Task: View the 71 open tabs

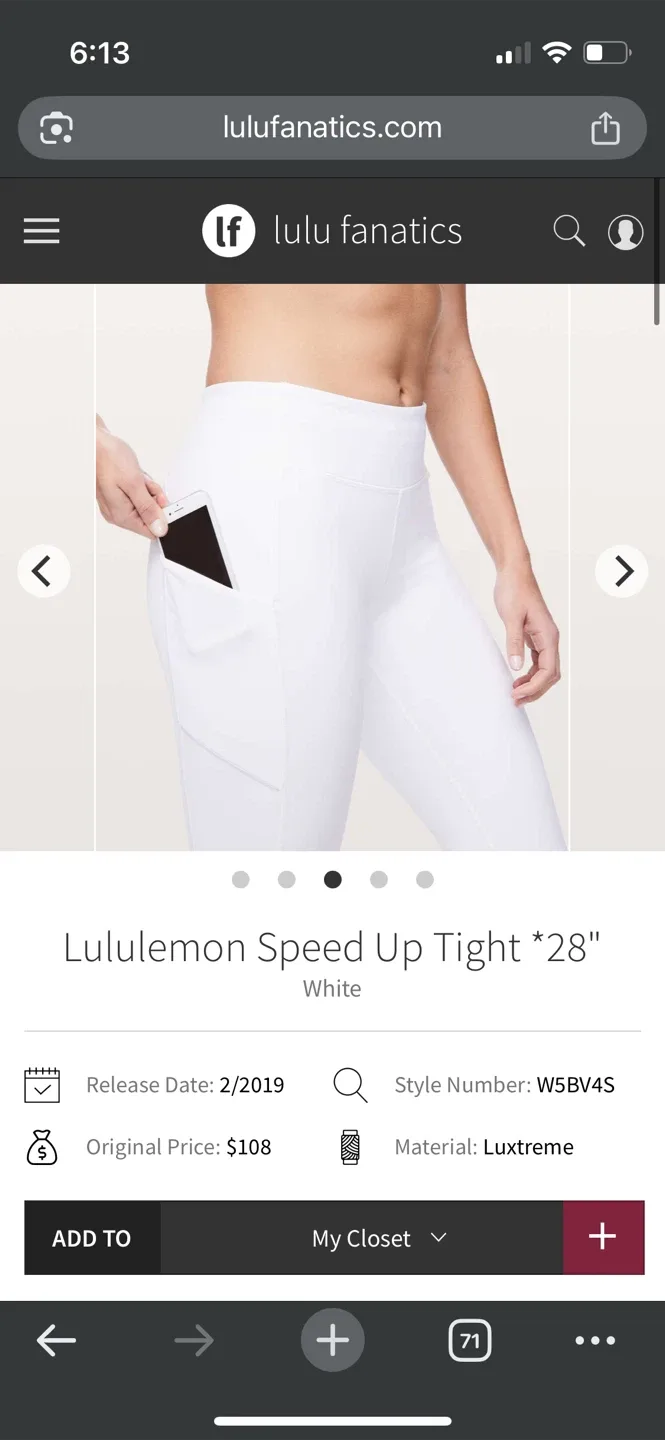Action: 470,1341
